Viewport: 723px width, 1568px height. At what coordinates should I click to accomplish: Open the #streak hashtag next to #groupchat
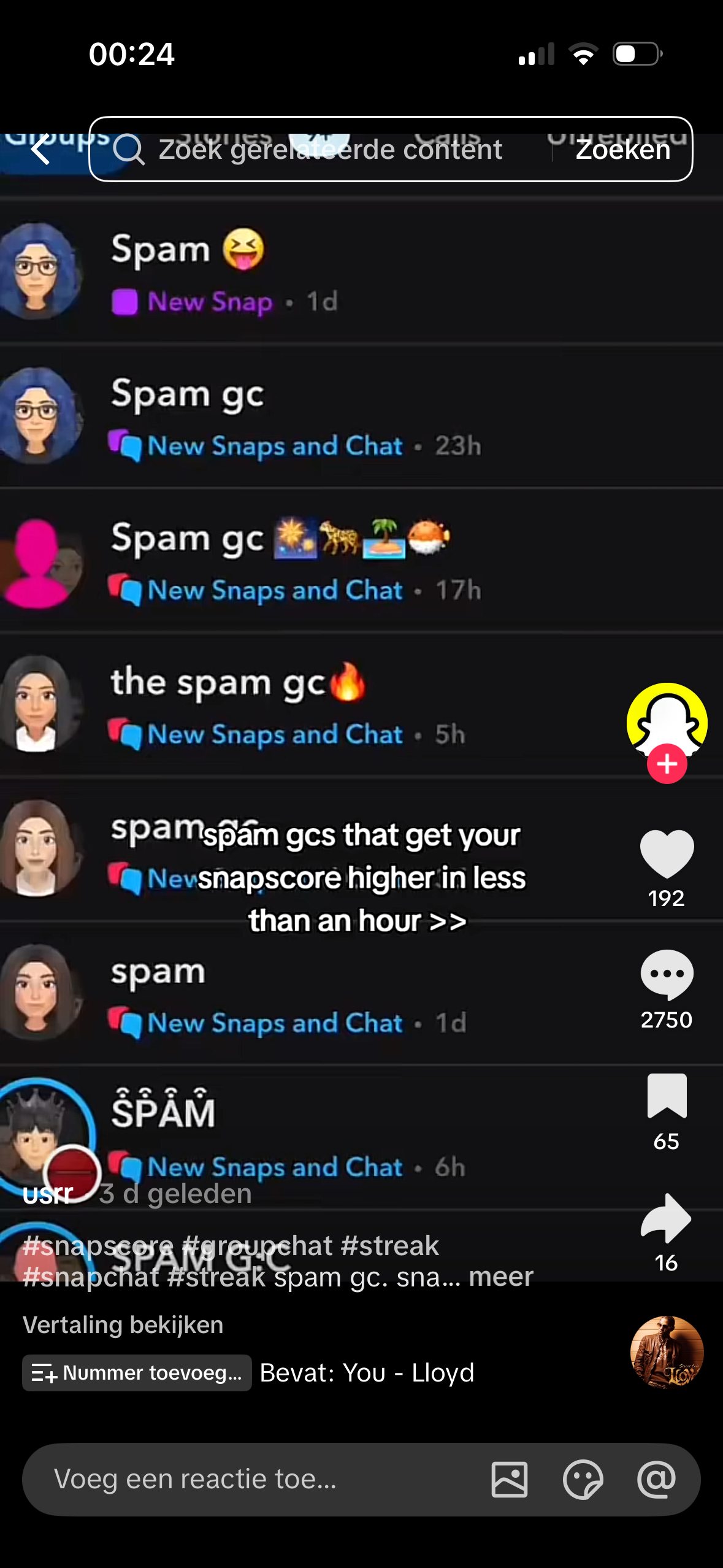point(390,1245)
